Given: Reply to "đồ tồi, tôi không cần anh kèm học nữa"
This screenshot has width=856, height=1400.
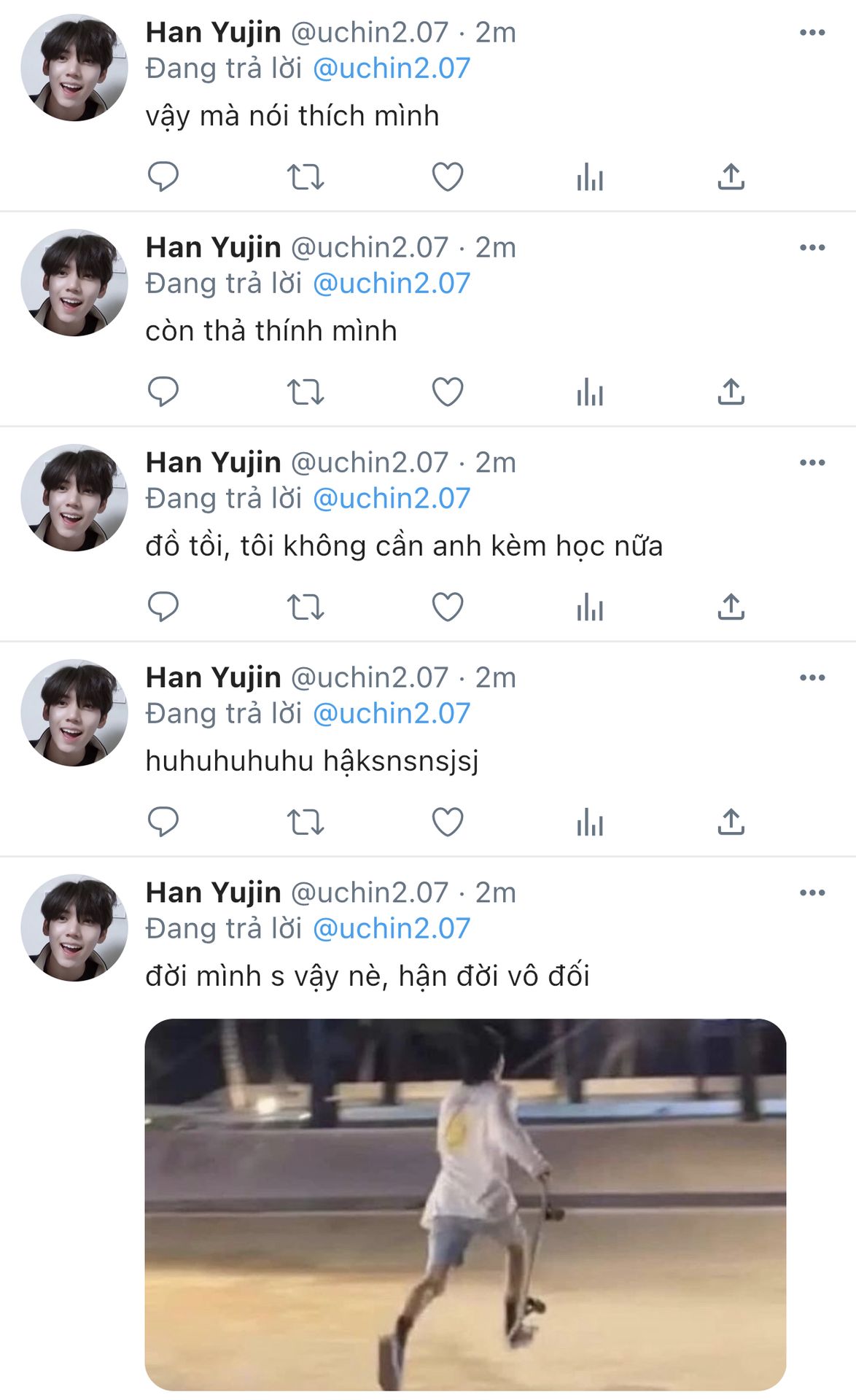Looking at the screenshot, I should pos(163,607).
